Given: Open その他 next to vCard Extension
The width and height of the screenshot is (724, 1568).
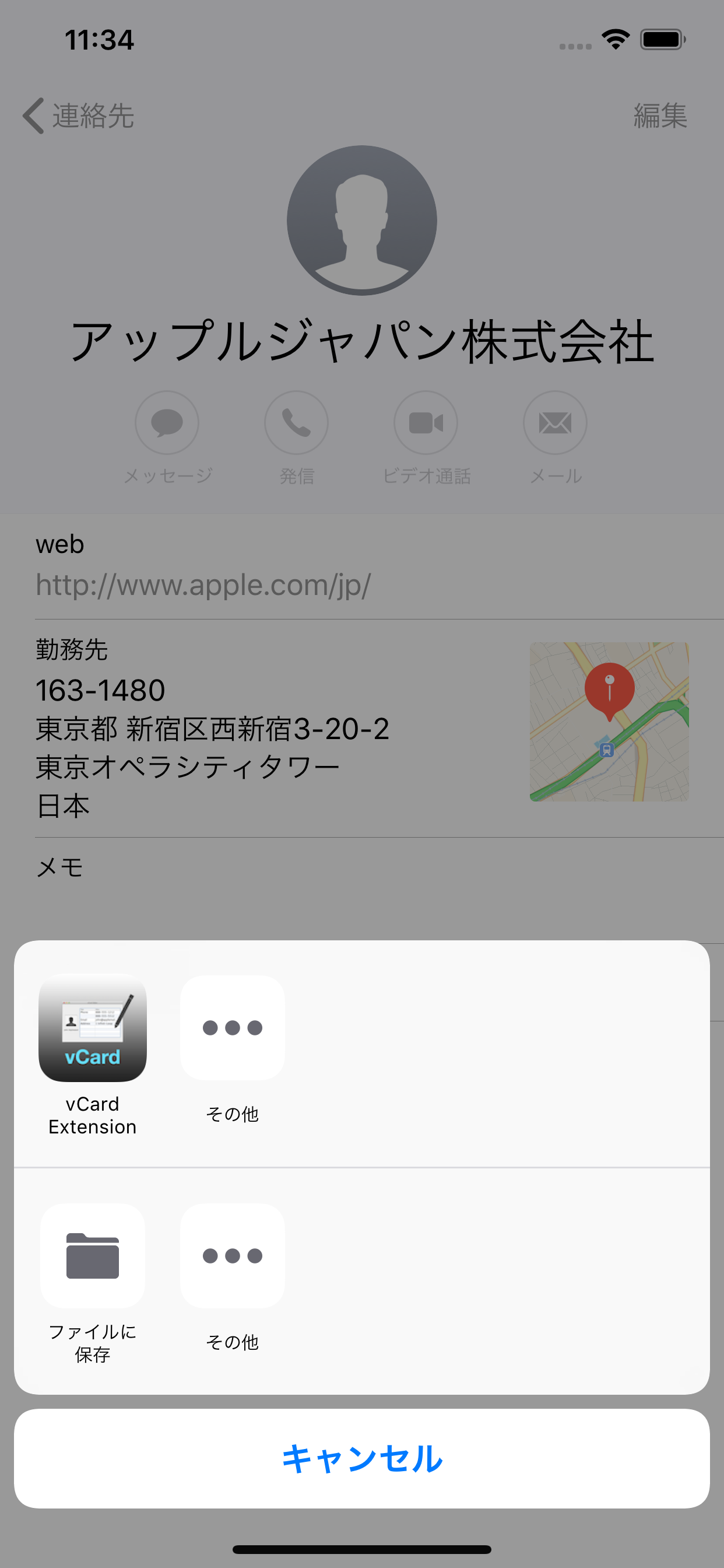Looking at the screenshot, I should (233, 1028).
